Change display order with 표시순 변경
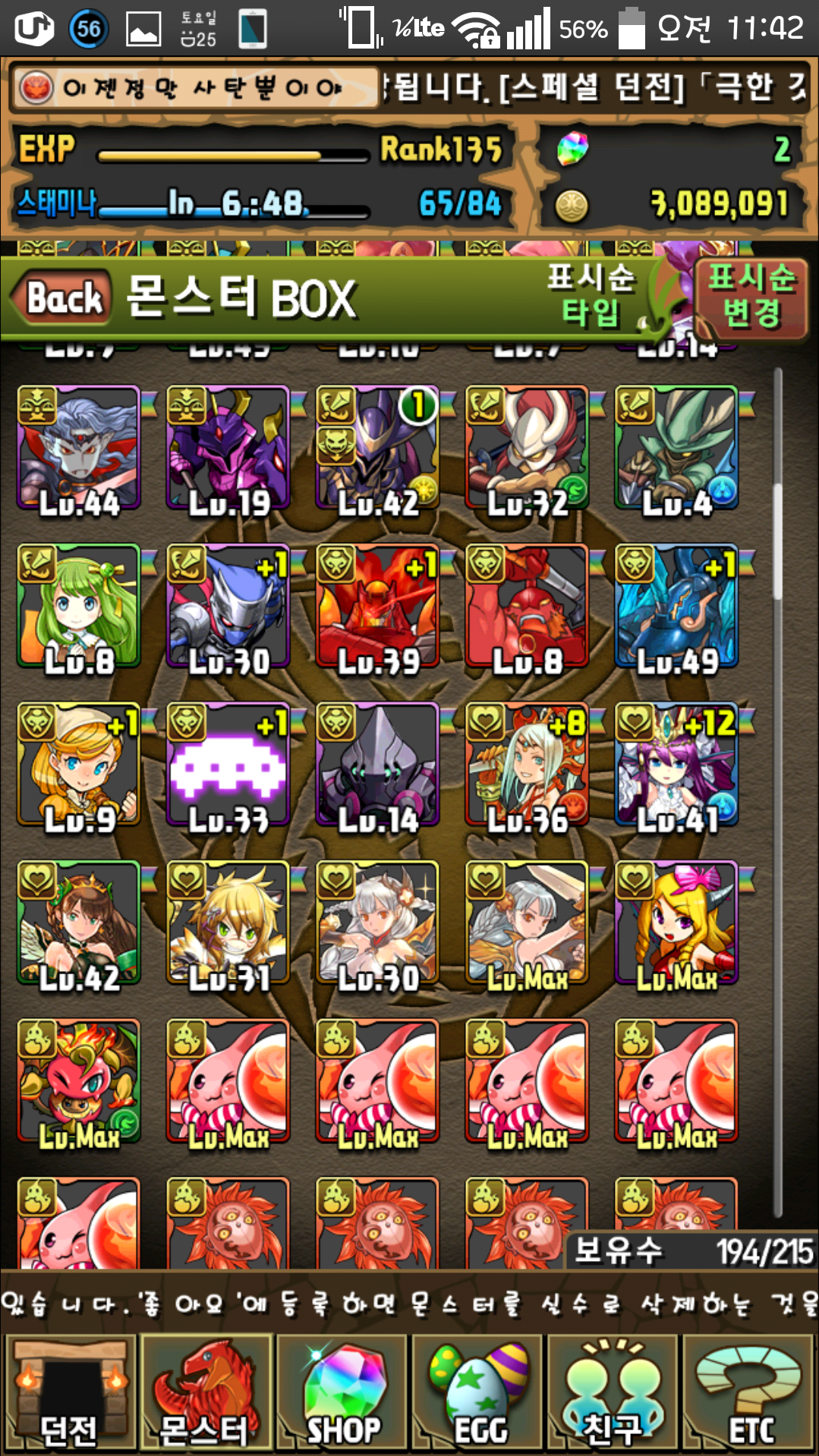819x1456 pixels. pos(750,297)
